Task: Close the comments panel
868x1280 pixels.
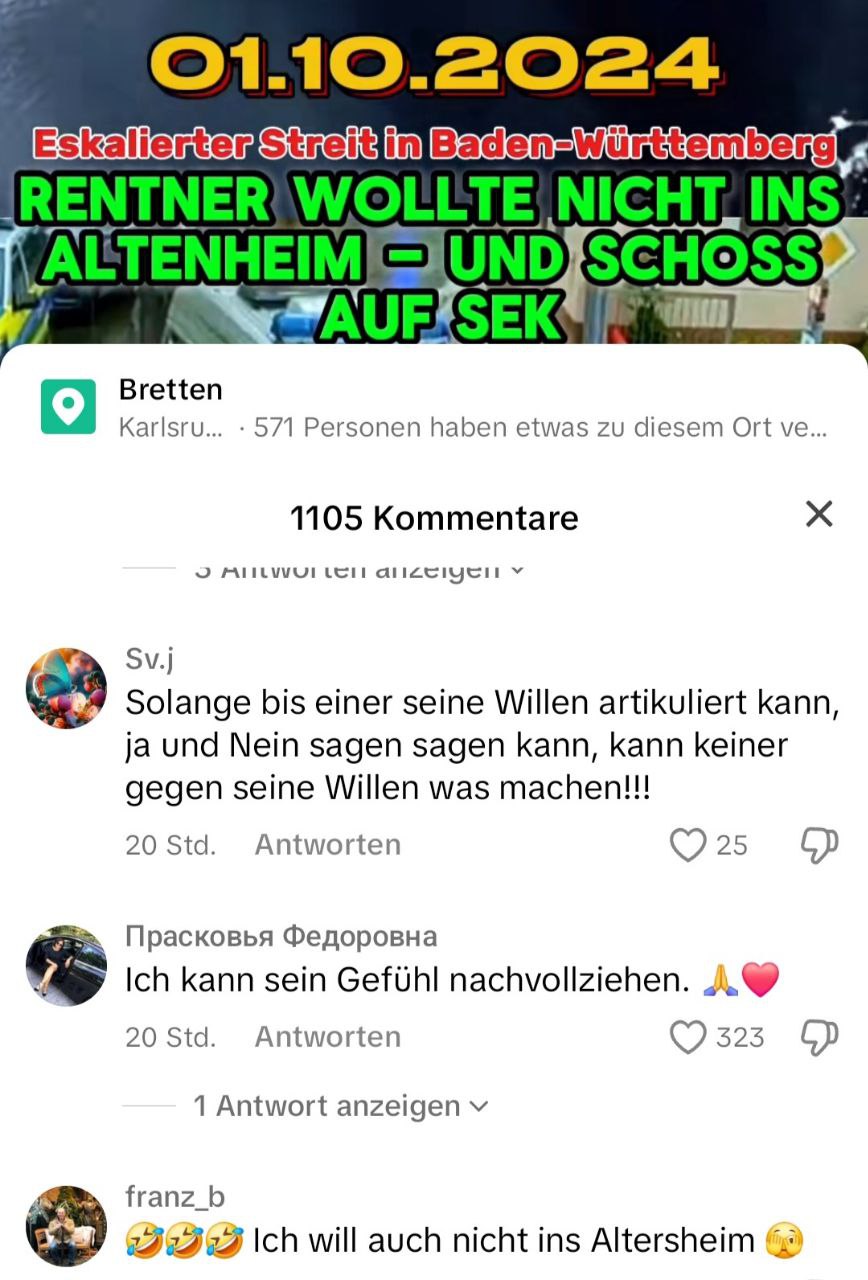Action: pos(819,515)
